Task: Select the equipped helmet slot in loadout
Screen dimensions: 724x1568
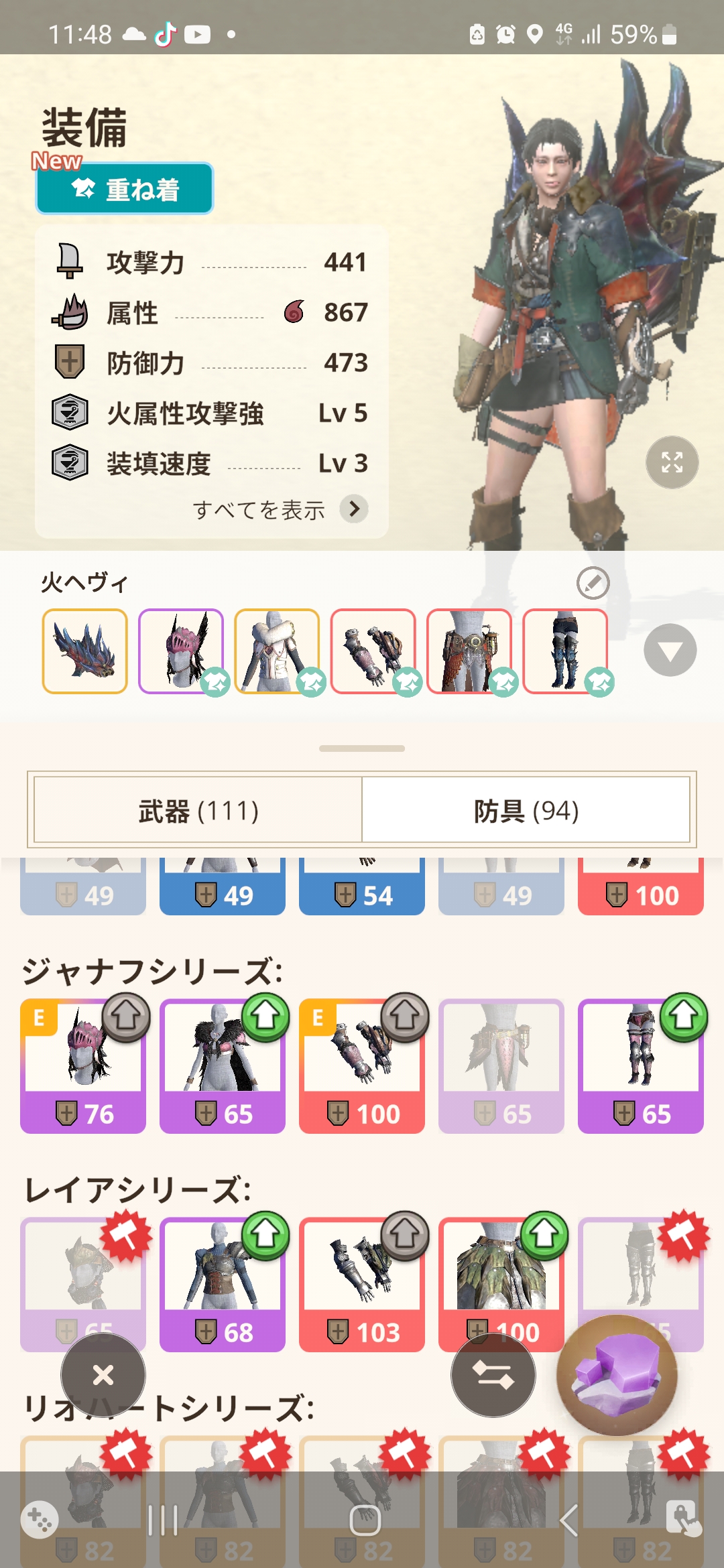Action: pyautogui.click(x=180, y=651)
